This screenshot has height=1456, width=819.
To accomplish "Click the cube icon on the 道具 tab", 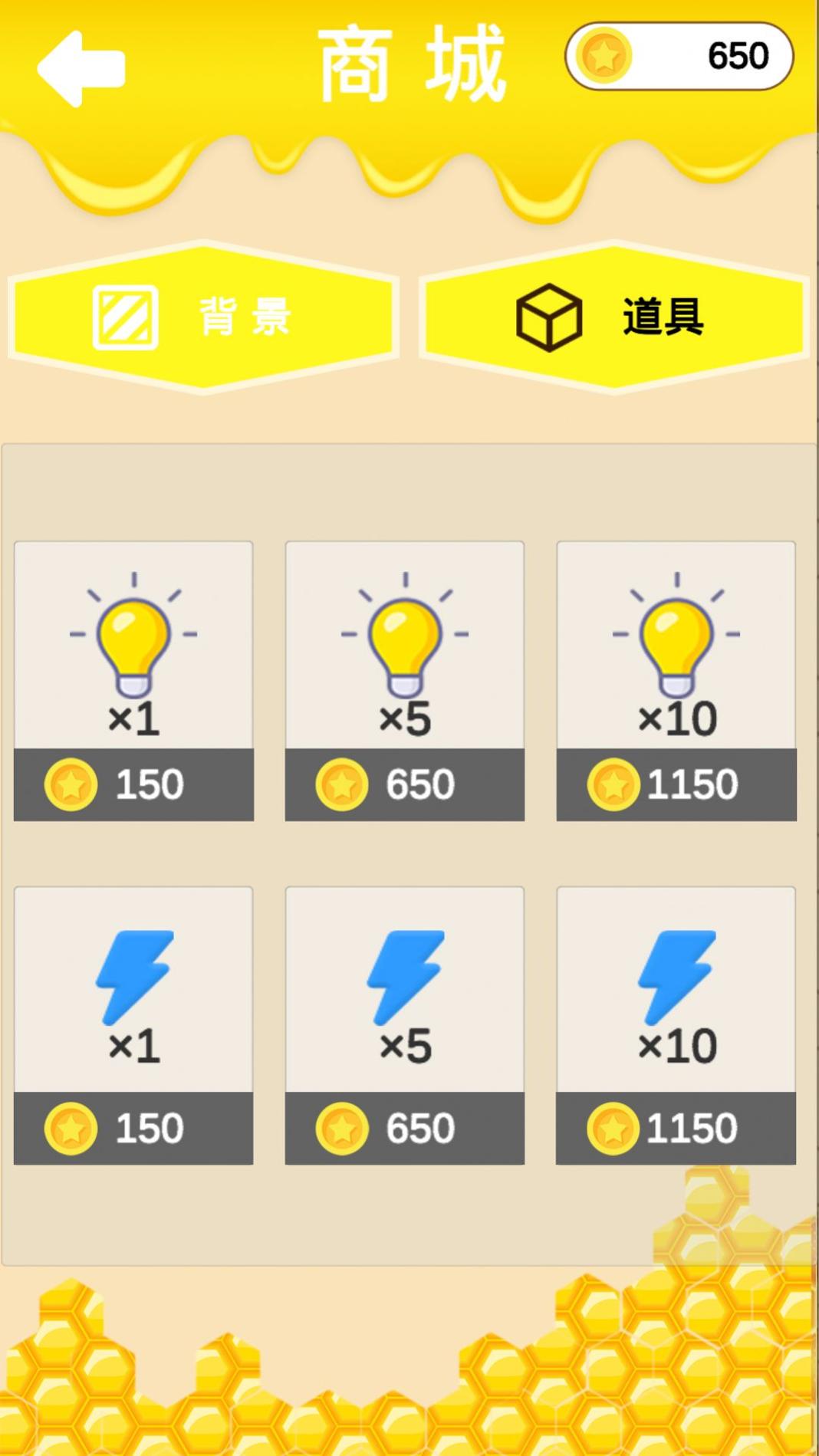I will click(x=549, y=317).
